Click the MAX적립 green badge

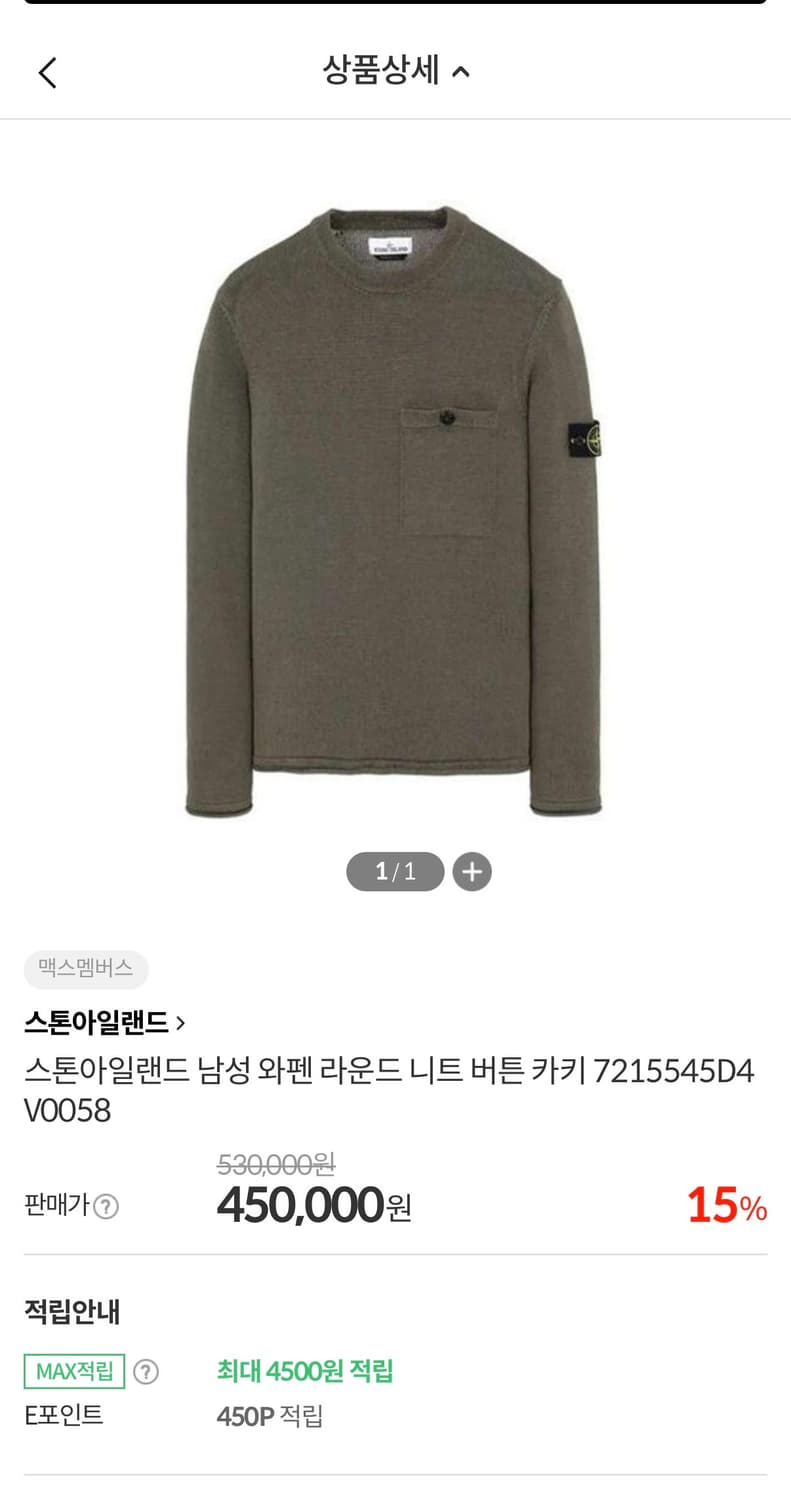click(73, 1371)
